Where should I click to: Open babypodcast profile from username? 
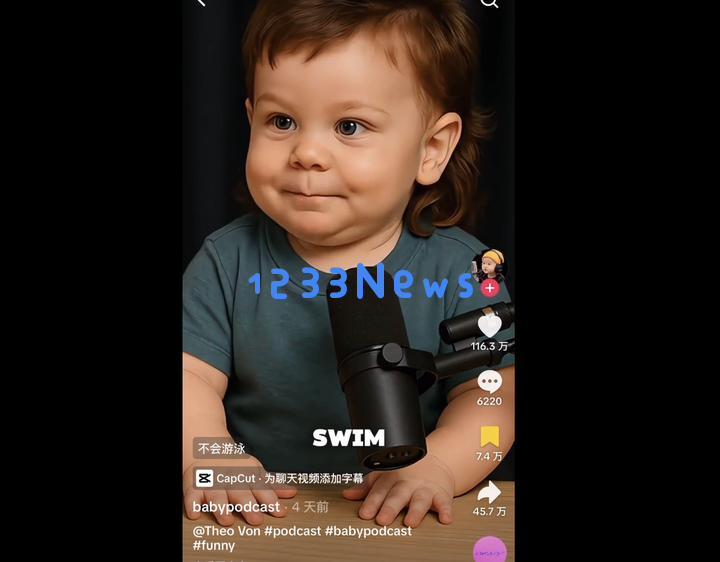236,507
